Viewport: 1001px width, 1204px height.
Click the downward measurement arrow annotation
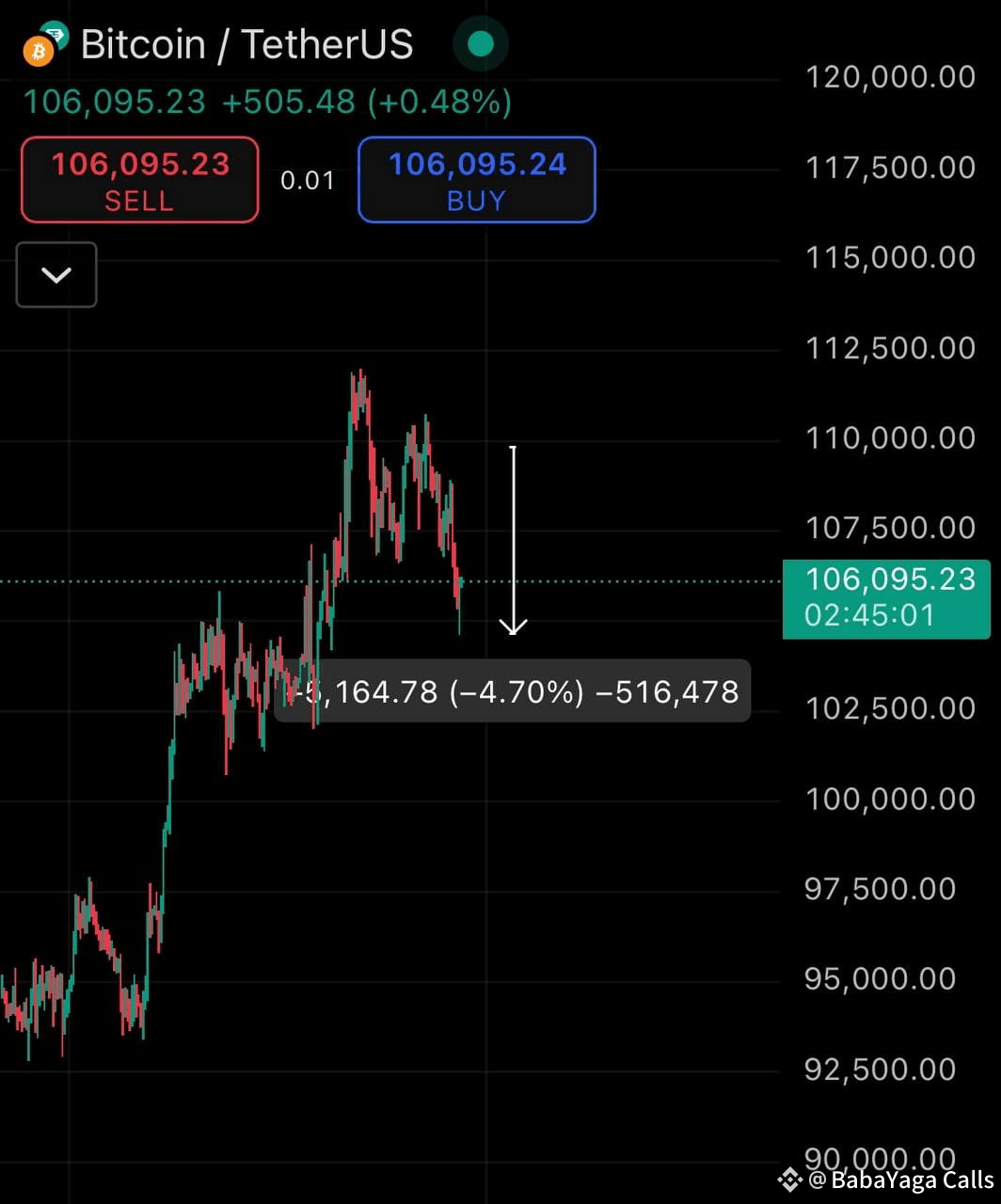(x=513, y=539)
